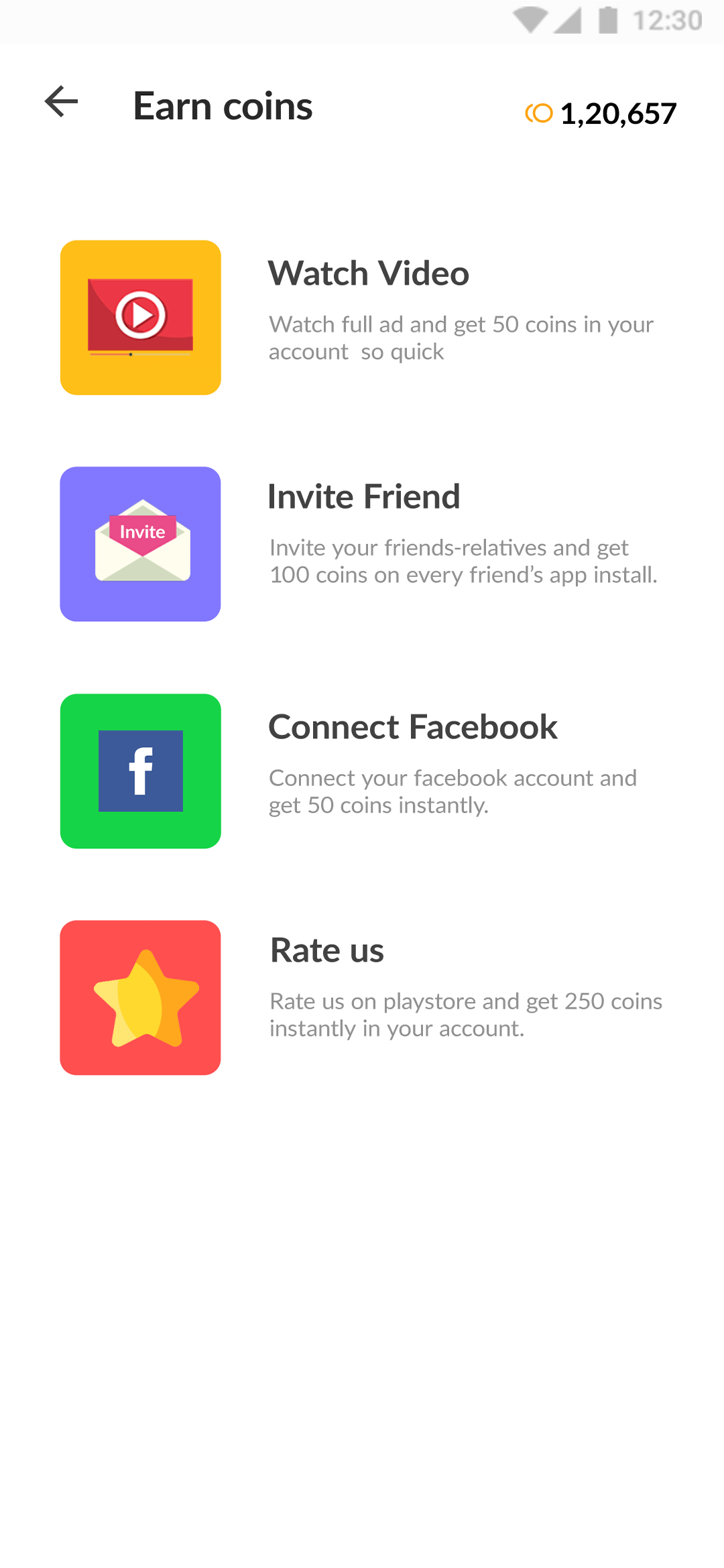Tap the back arrow icon
The image size is (724, 1568).
pyautogui.click(x=62, y=102)
